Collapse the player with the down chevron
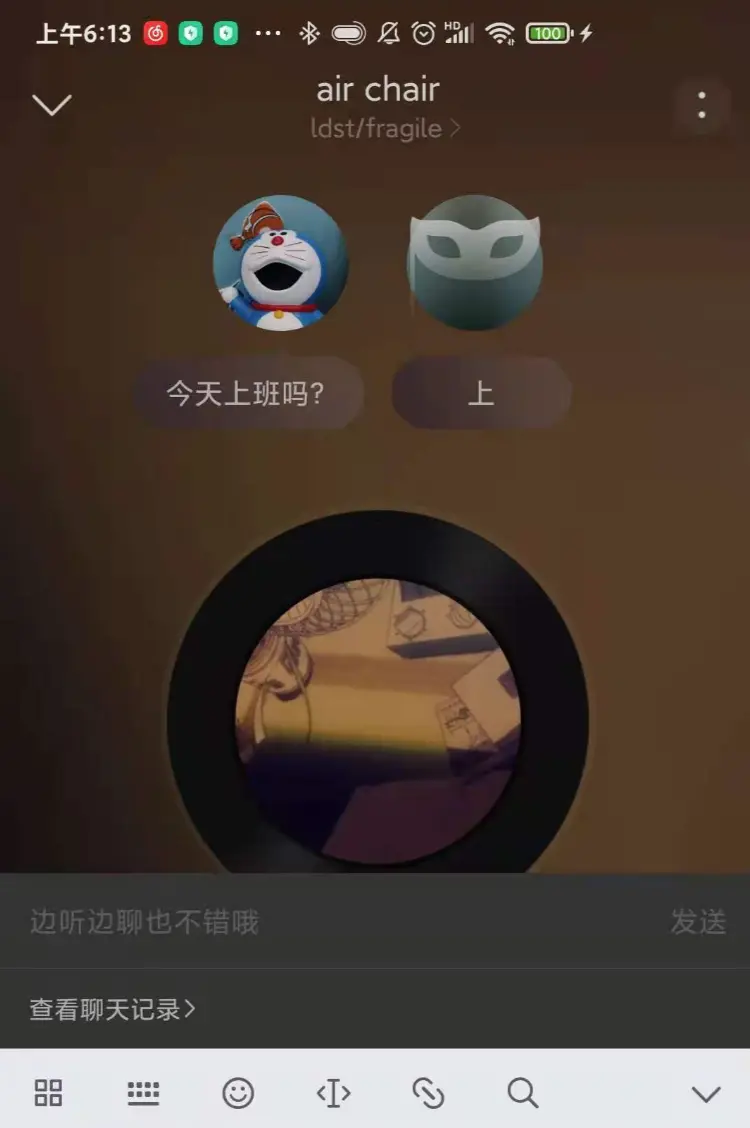Viewport: 750px width, 1128px height. pyautogui.click(x=52, y=105)
